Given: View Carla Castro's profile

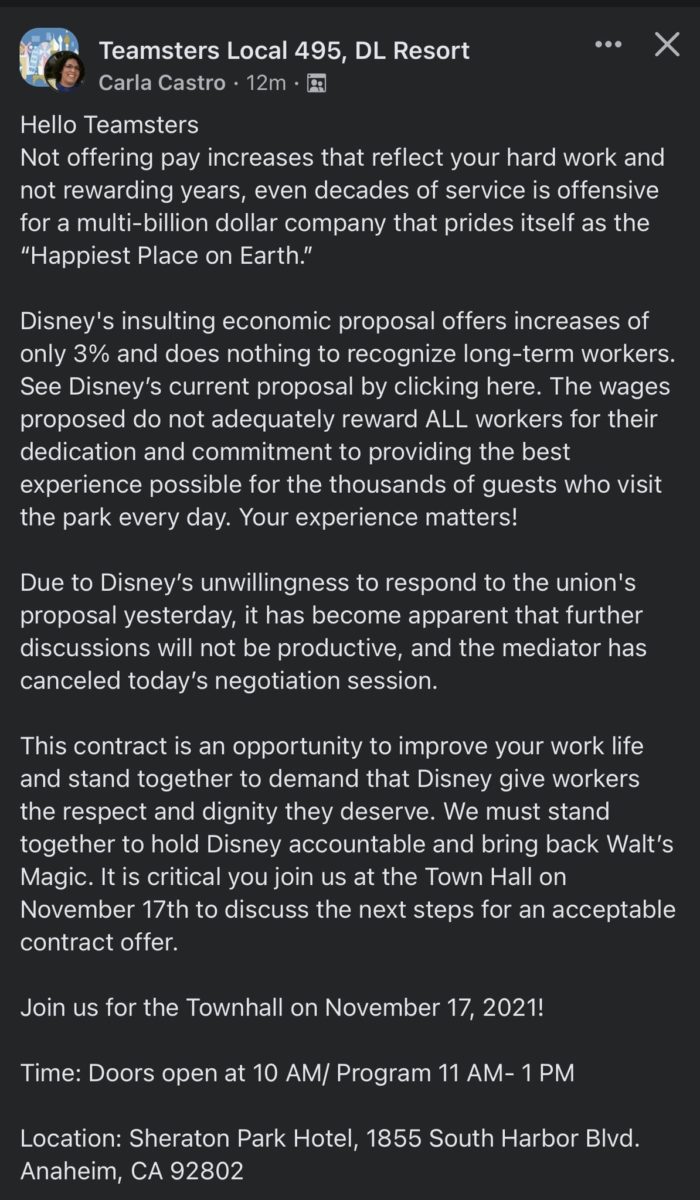Looking at the screenshot, I should [162, 83].
